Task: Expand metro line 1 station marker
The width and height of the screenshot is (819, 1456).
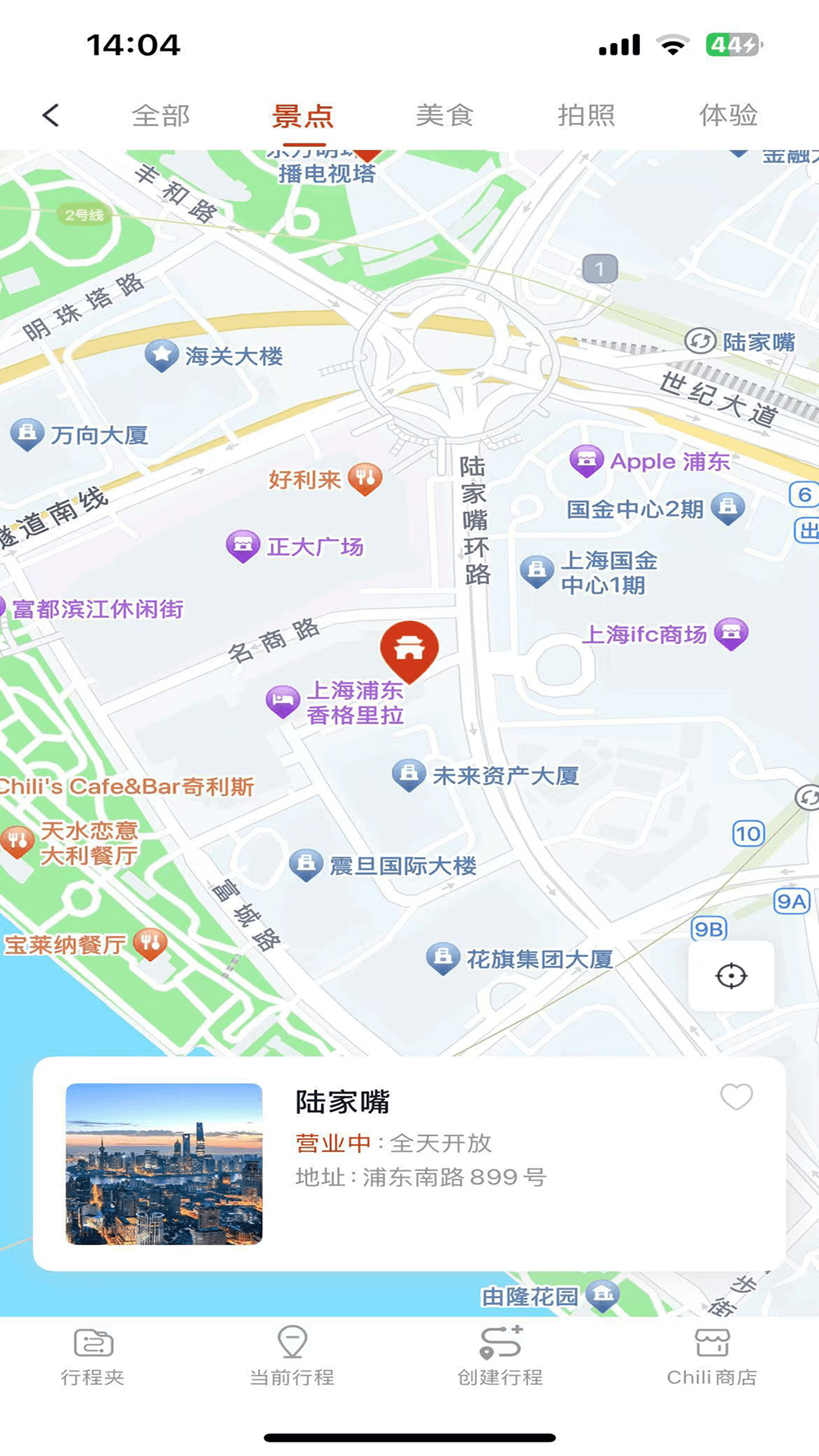Action: point(598,268)
